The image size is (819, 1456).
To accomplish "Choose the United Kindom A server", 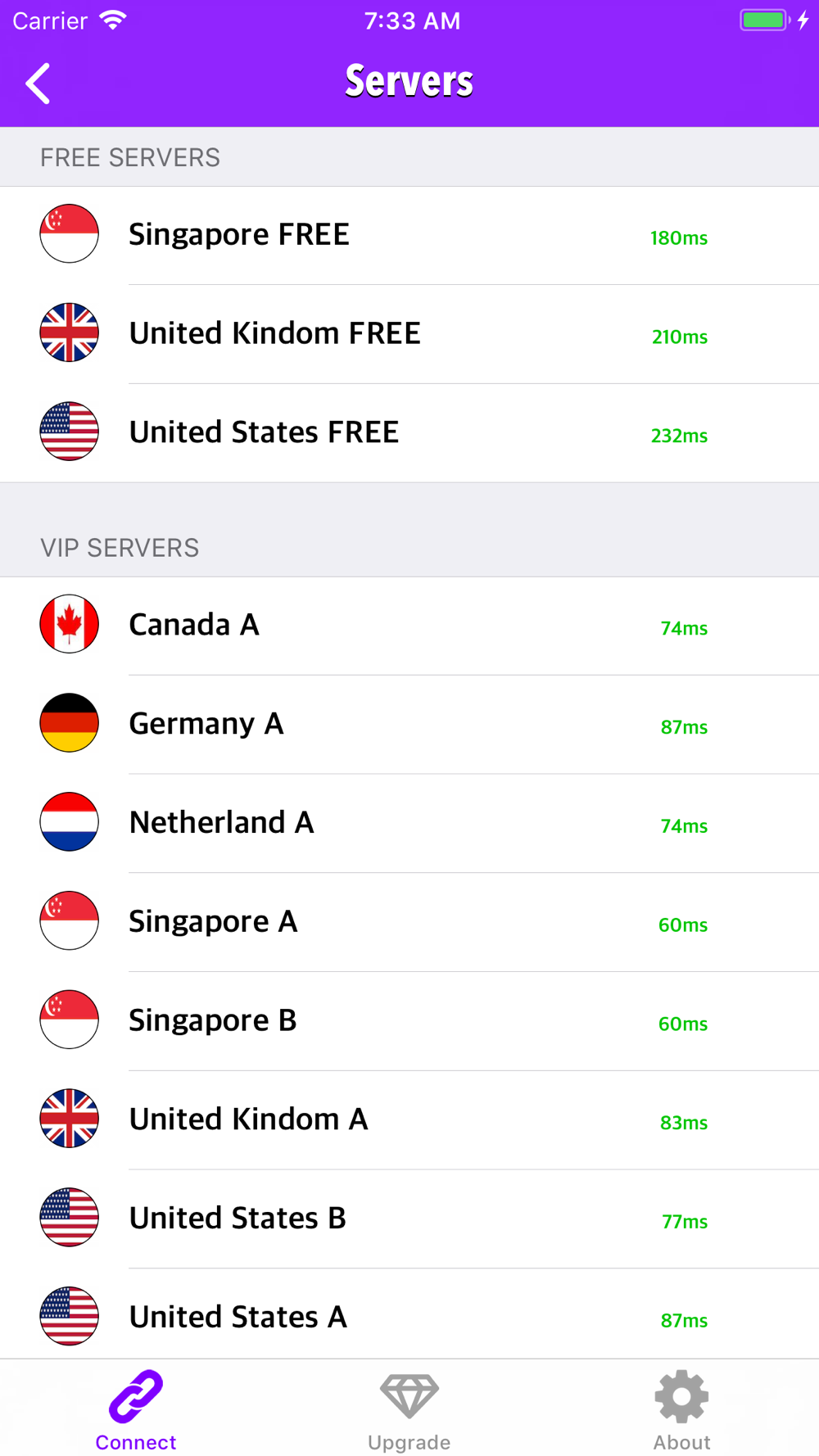I will pyautogui.click(x=409, y=1120).
